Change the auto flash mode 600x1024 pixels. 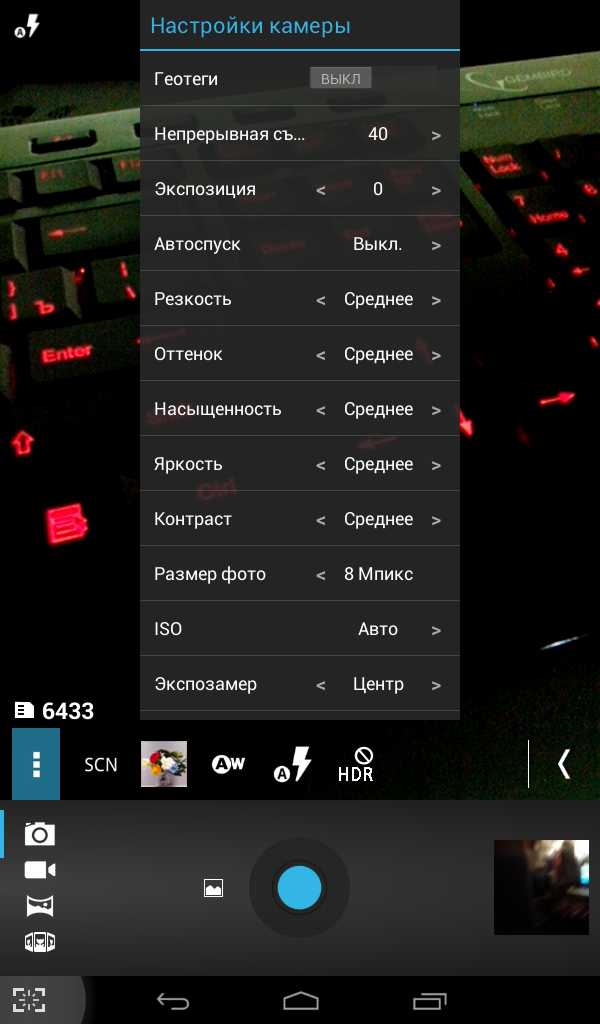coord(292,764)
